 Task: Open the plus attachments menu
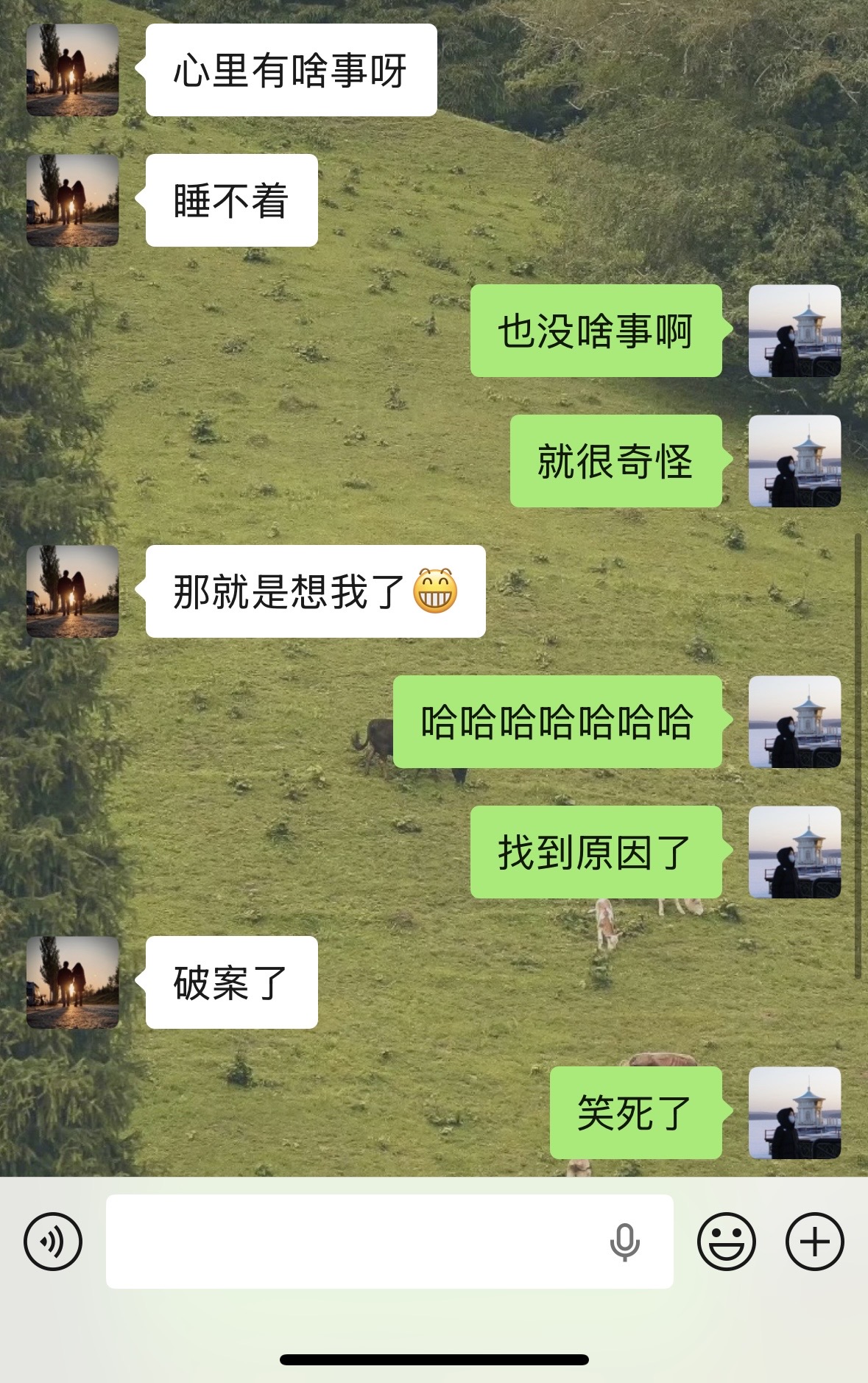click(814, 1241)
